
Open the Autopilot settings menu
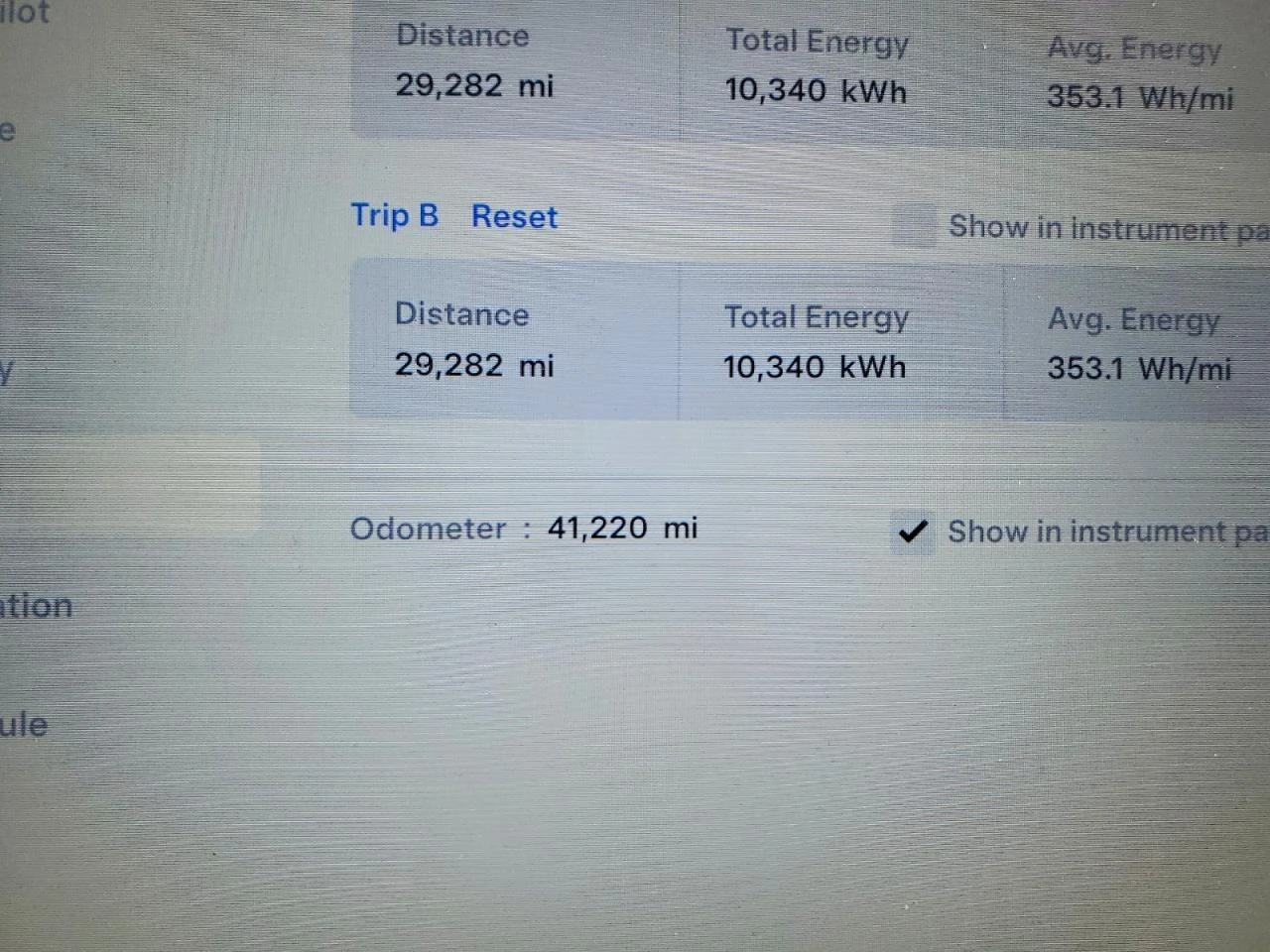tap(25, 13)
